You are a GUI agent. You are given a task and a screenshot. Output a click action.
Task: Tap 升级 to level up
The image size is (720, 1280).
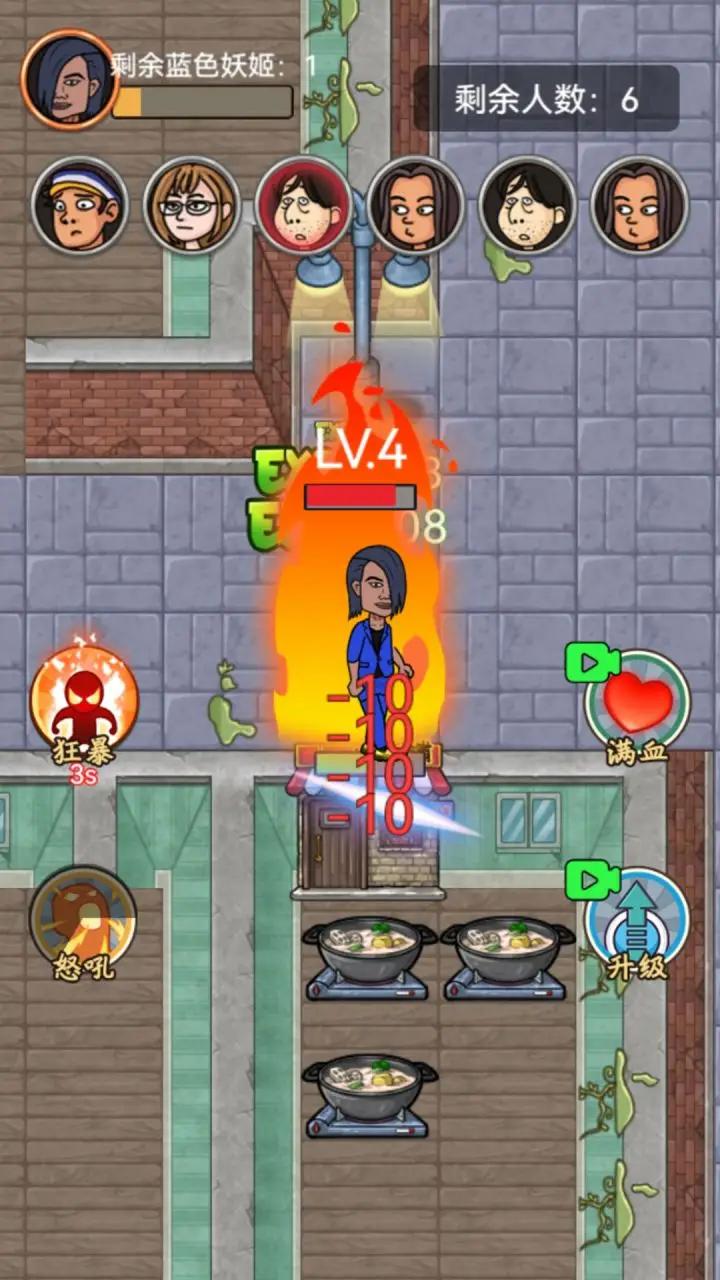tap(638, 918)
